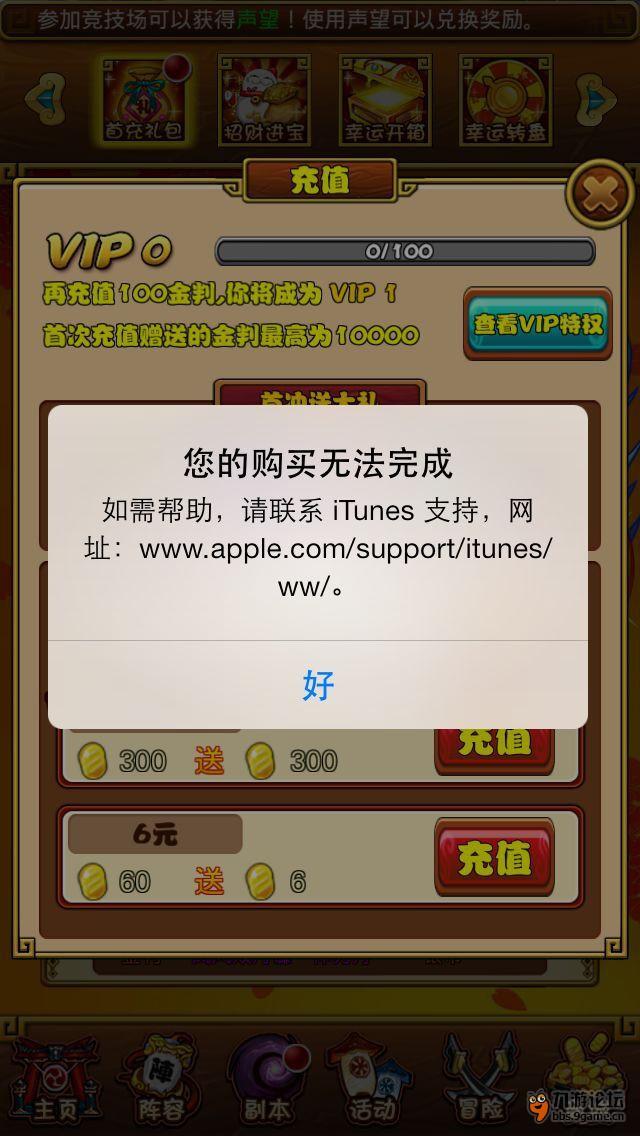
Task: Open the 幸运转盘 lucky wheel
Action: pyautogui.click(x=505, y=98)
